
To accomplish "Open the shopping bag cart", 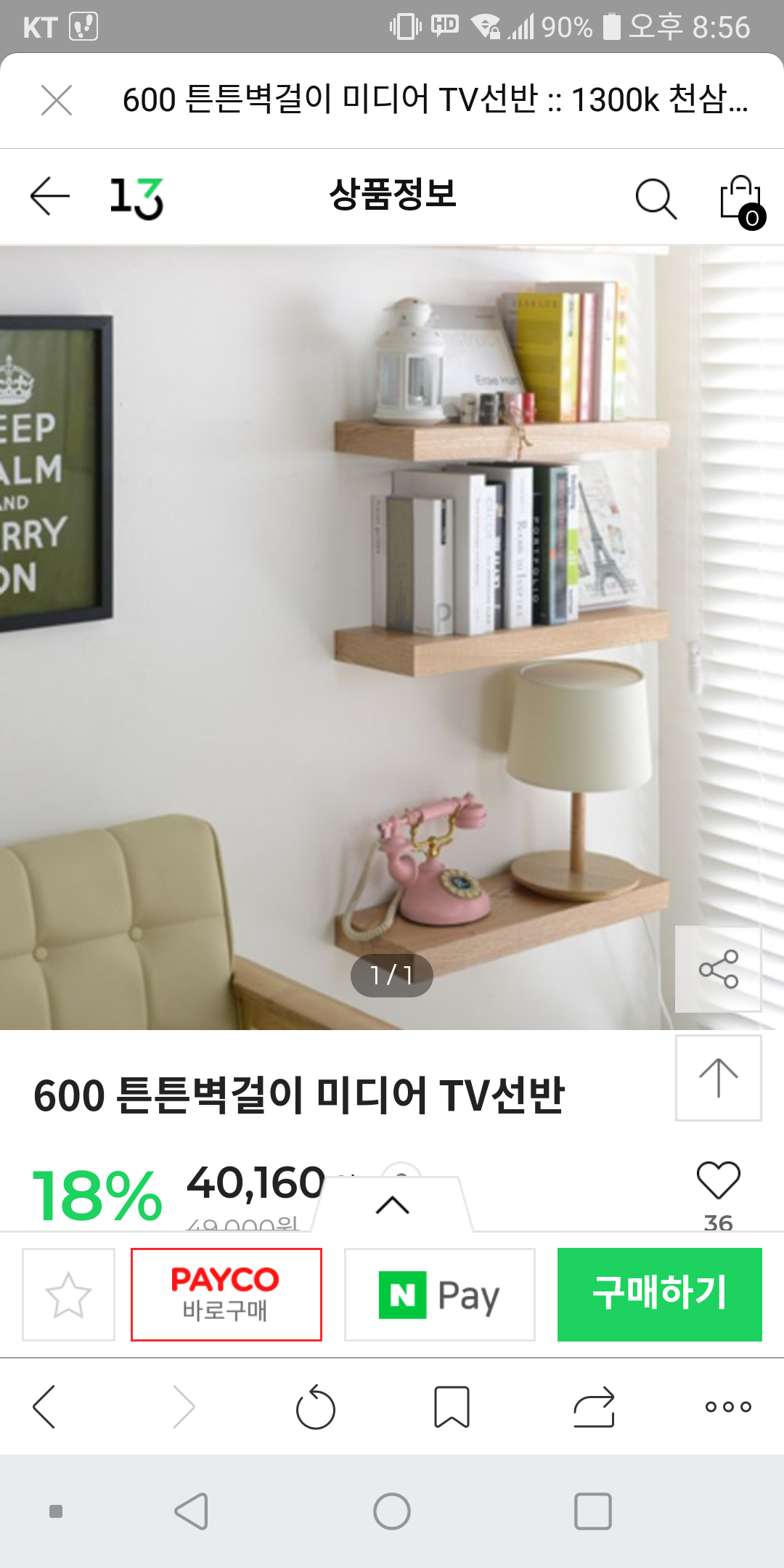I will 741,200.
